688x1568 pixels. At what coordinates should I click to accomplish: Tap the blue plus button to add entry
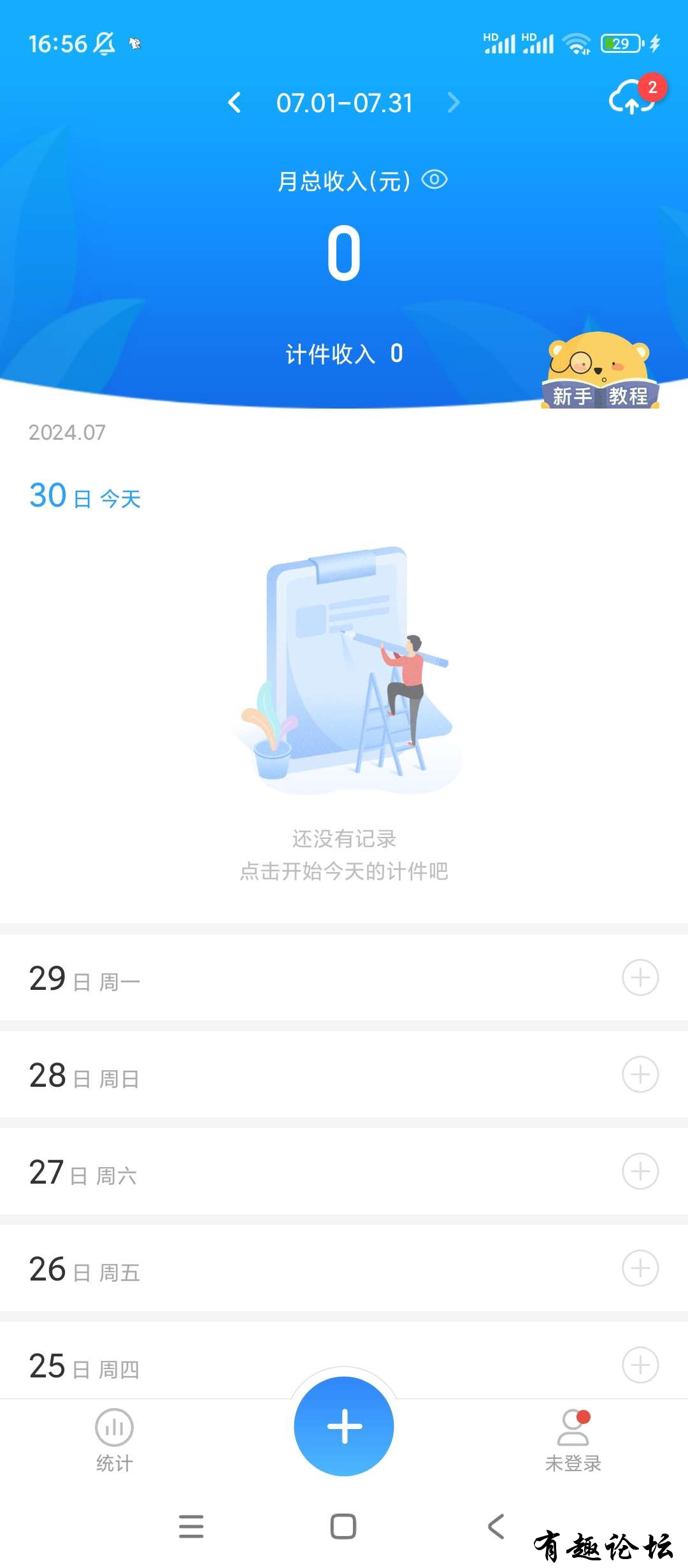coord(344,1426)
